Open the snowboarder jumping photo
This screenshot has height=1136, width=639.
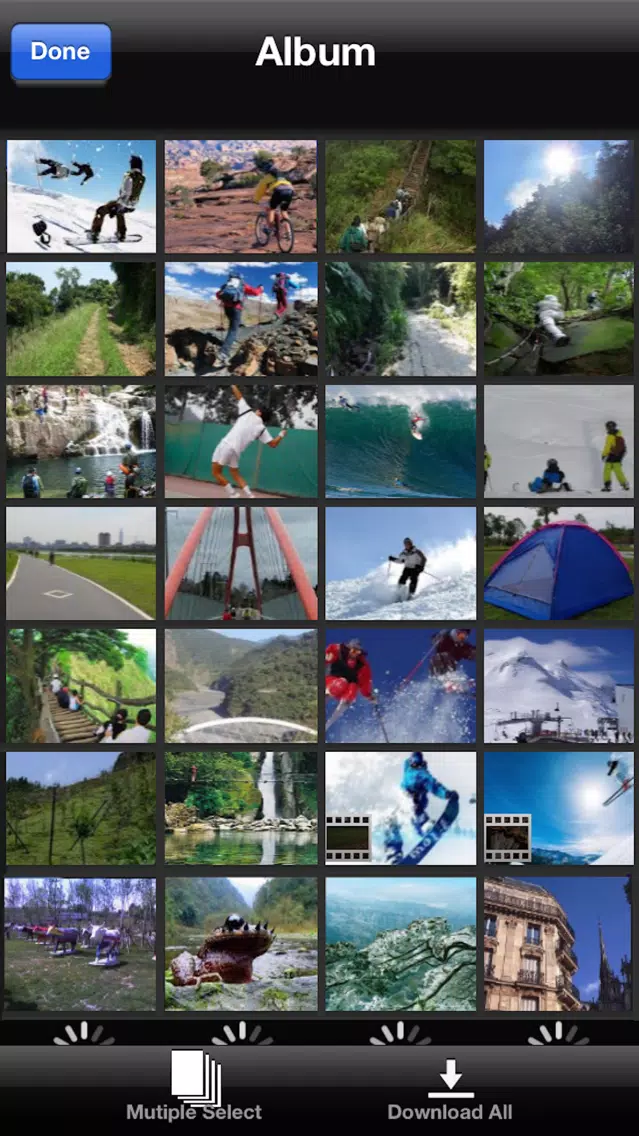coord(81,196)
